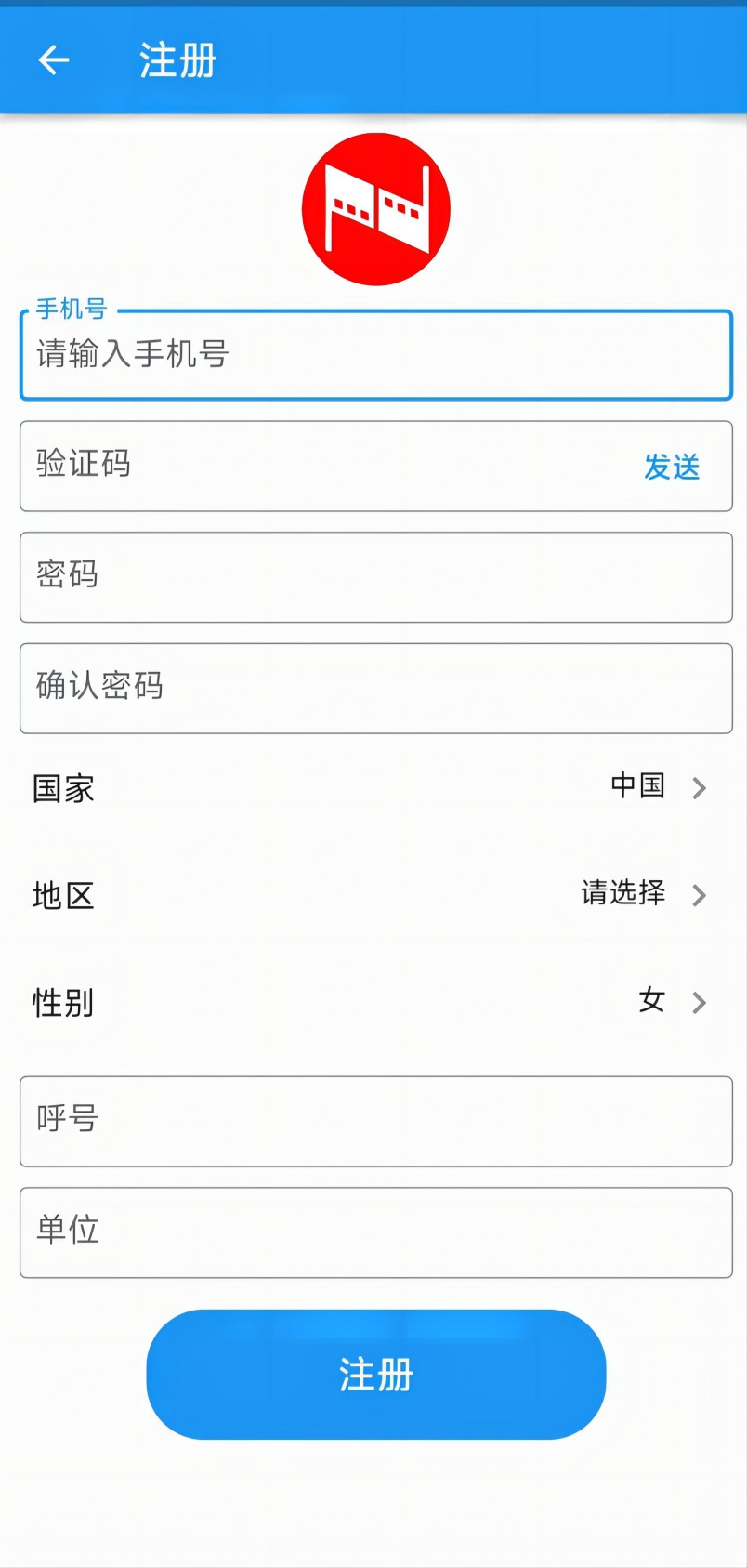Select the 注册 title in the header
This screenshot has width=747, height=1568.
[x=177, y=59]
